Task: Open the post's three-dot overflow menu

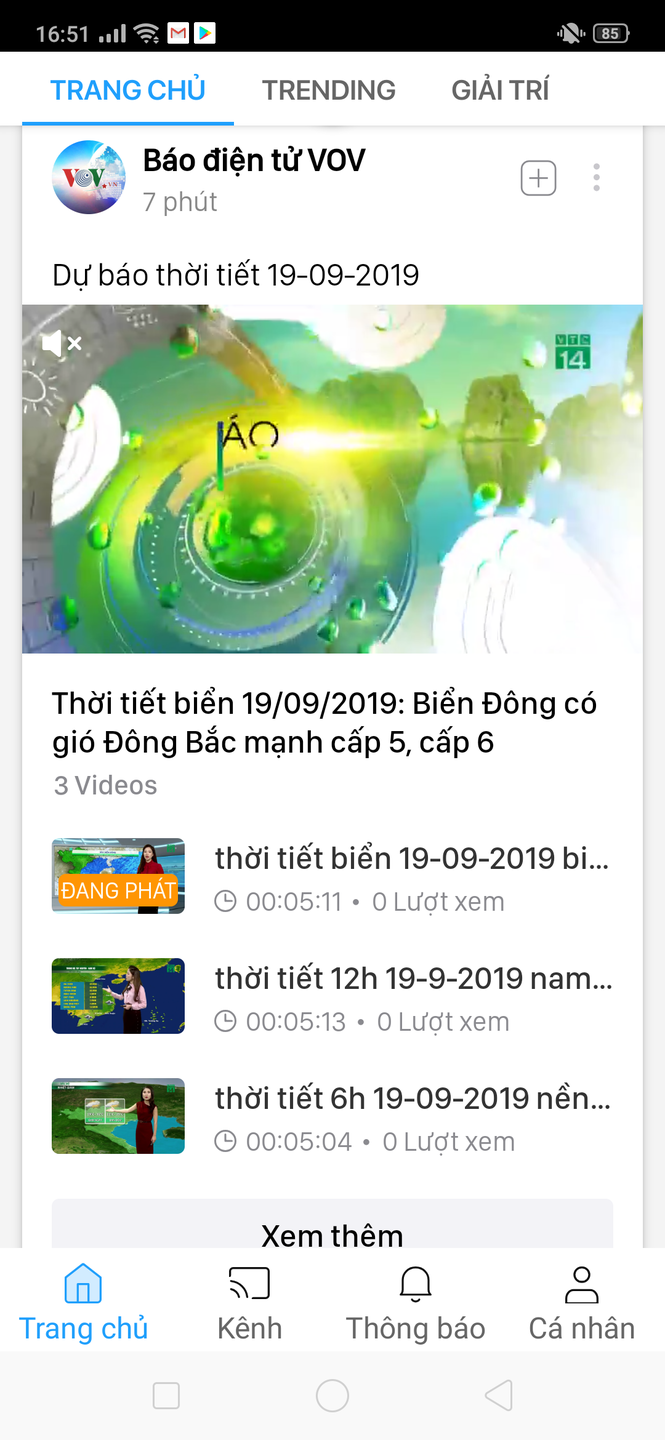Action: 596,178
